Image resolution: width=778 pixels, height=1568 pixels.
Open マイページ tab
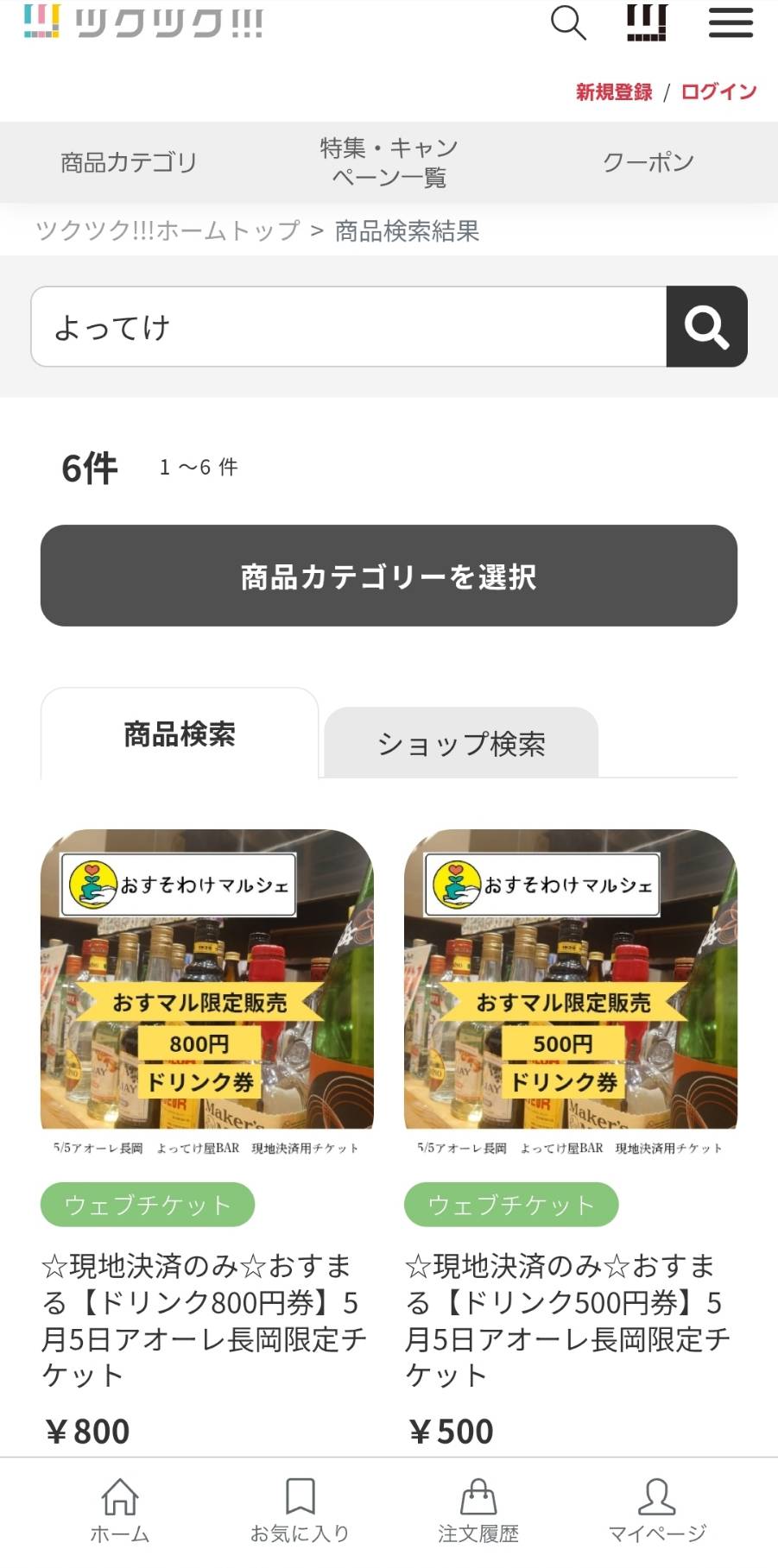657,1510
